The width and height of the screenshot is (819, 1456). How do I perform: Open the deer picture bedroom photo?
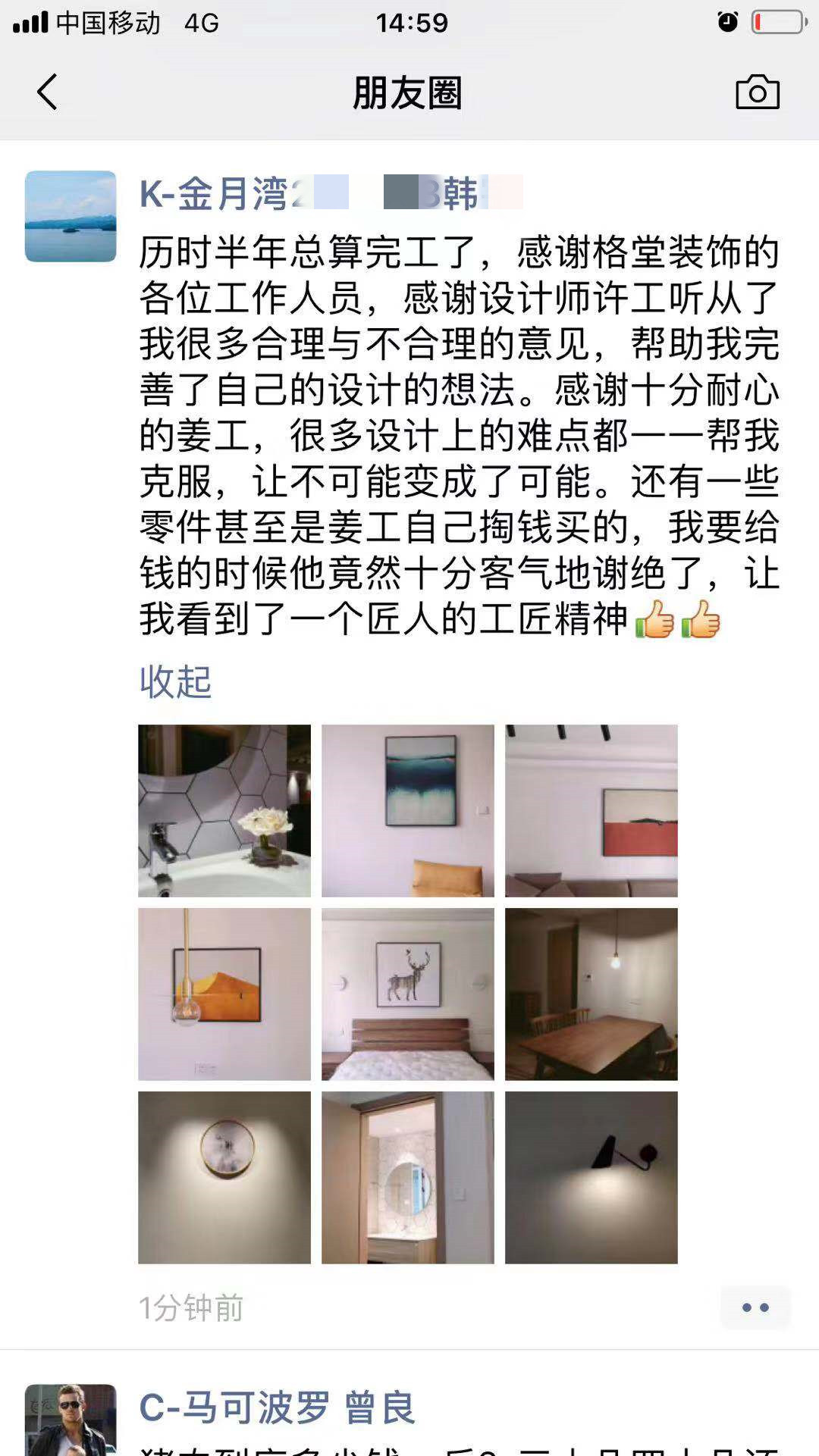408,994
